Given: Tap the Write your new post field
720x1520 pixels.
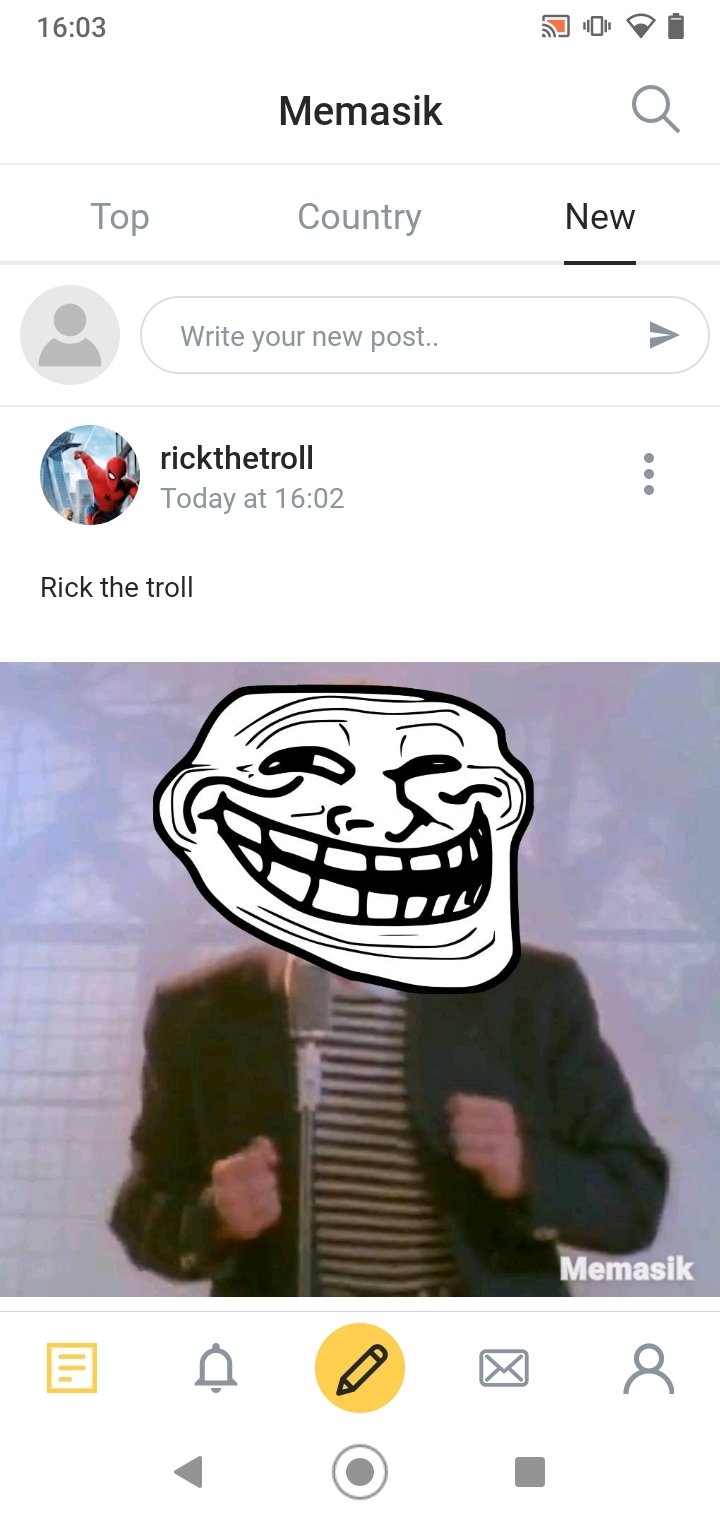Looking at the screenshot, I should [x=425, y=335].
